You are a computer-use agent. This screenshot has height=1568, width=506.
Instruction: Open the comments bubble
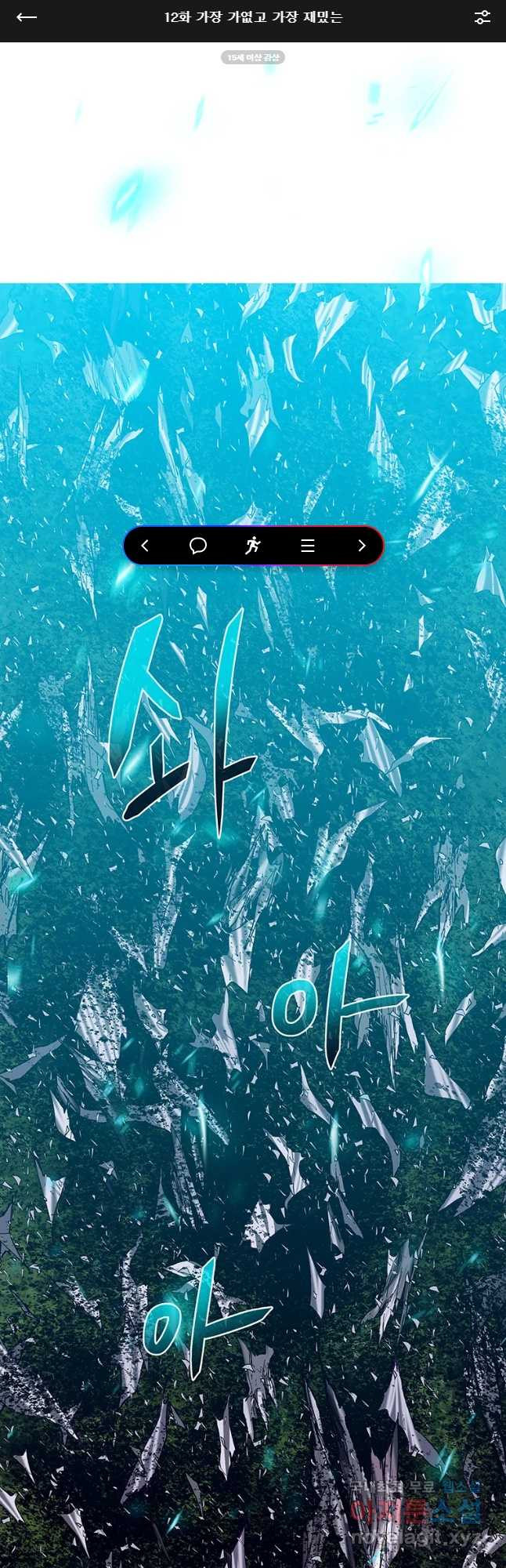pyautogui.click(x=198, y=546)
